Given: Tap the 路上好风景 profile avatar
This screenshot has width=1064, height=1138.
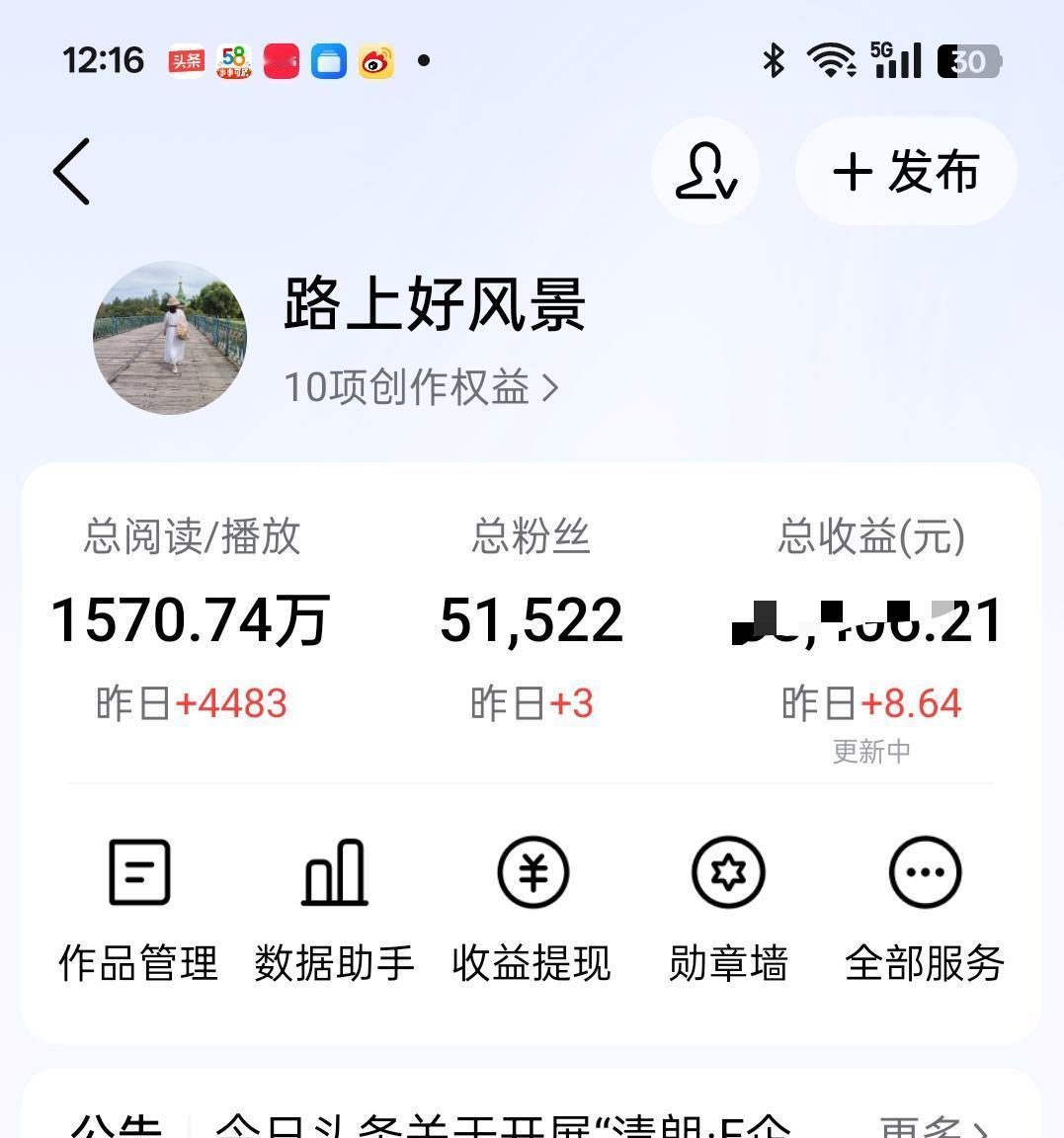Looking at the screenshot, I should click(x=169, y=338).
